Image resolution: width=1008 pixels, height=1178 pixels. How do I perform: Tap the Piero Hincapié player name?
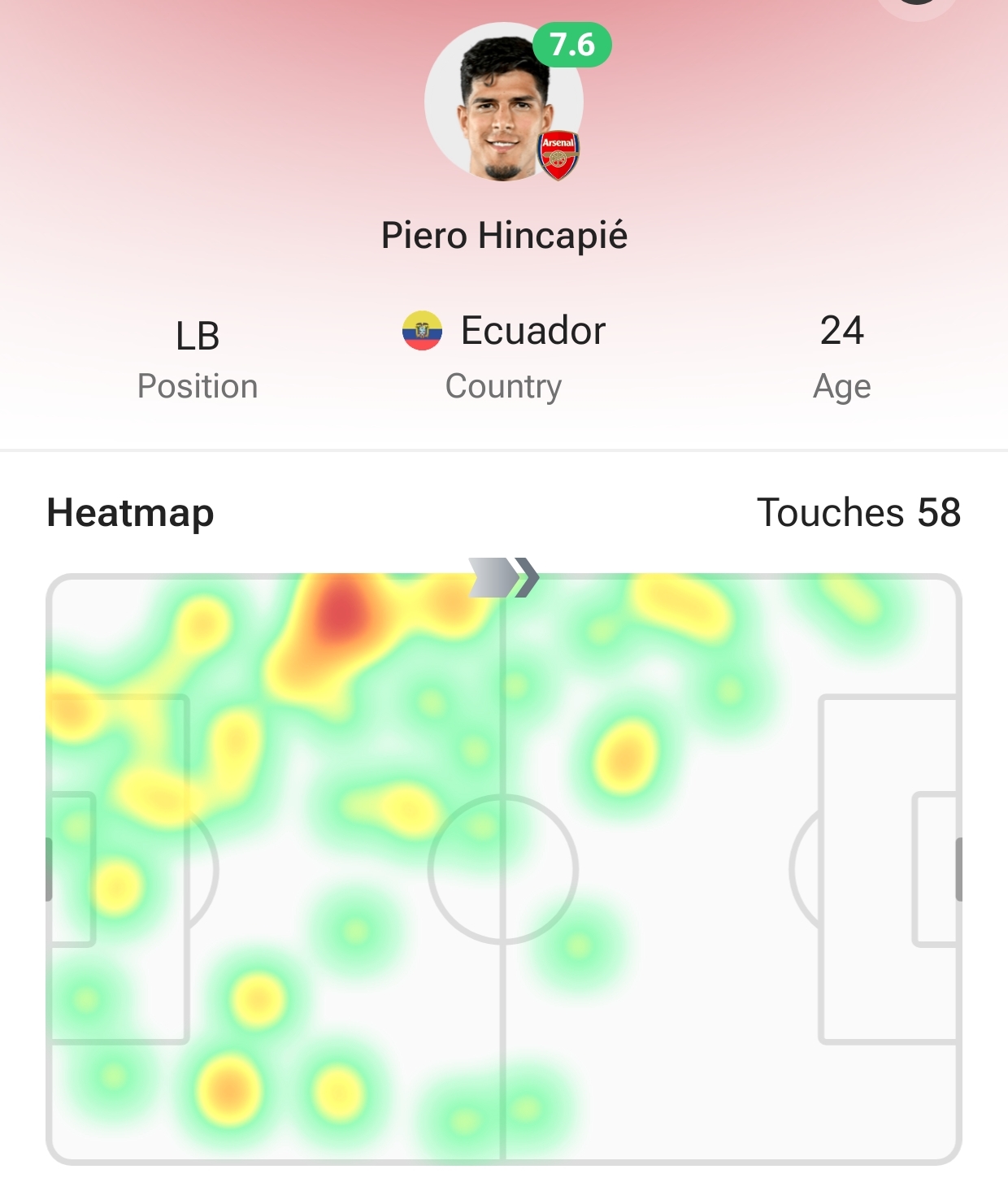pos(504,236)
